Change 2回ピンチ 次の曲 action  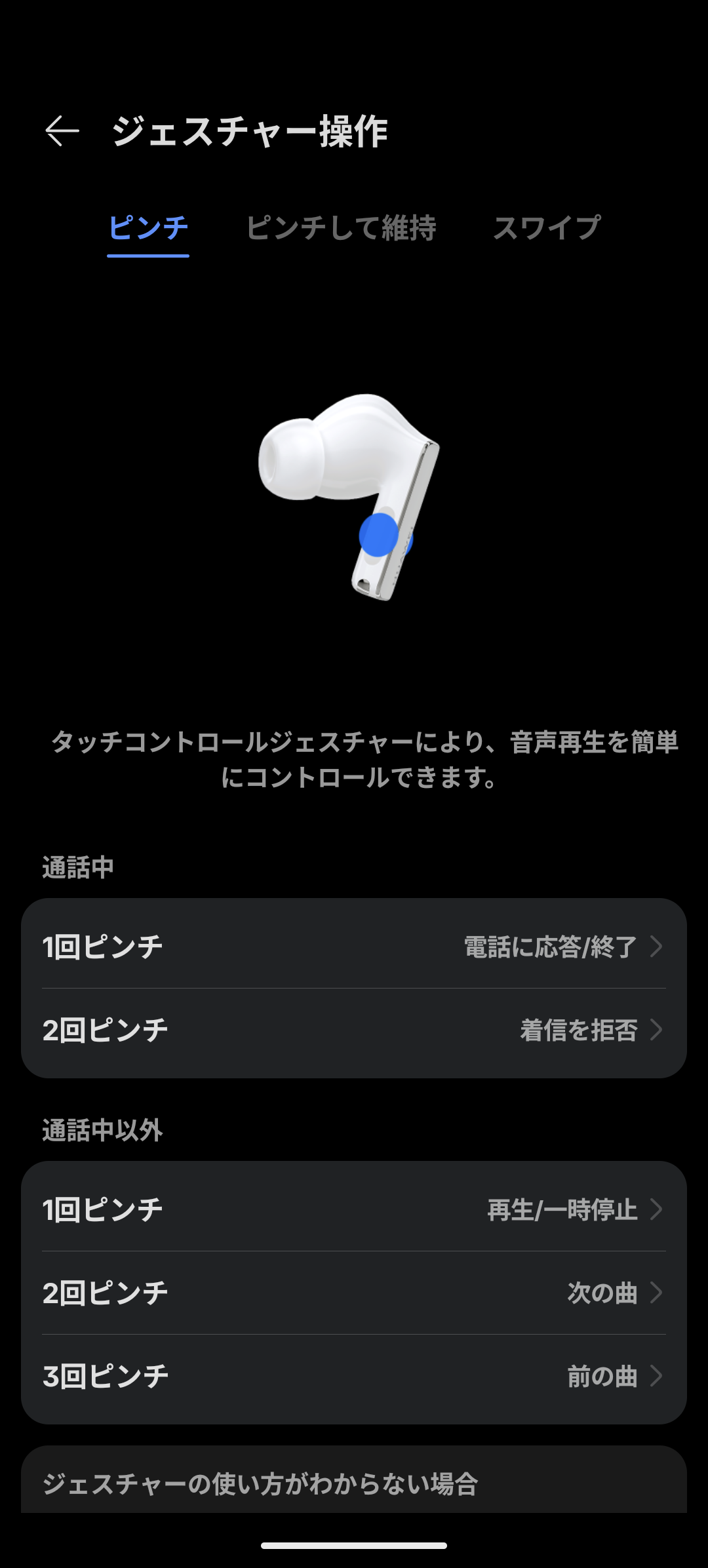point(354,1293)
